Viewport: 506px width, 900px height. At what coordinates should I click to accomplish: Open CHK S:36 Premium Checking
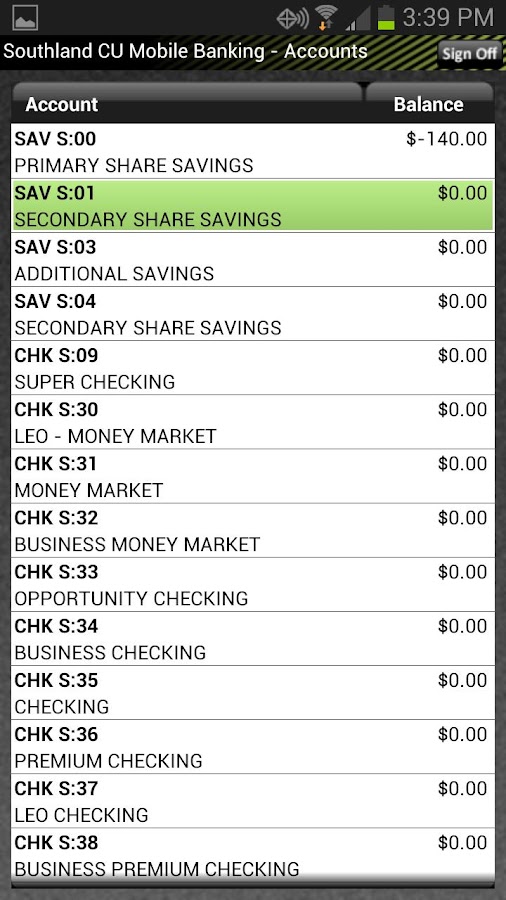pyautogui.click(x=253, y=747)
